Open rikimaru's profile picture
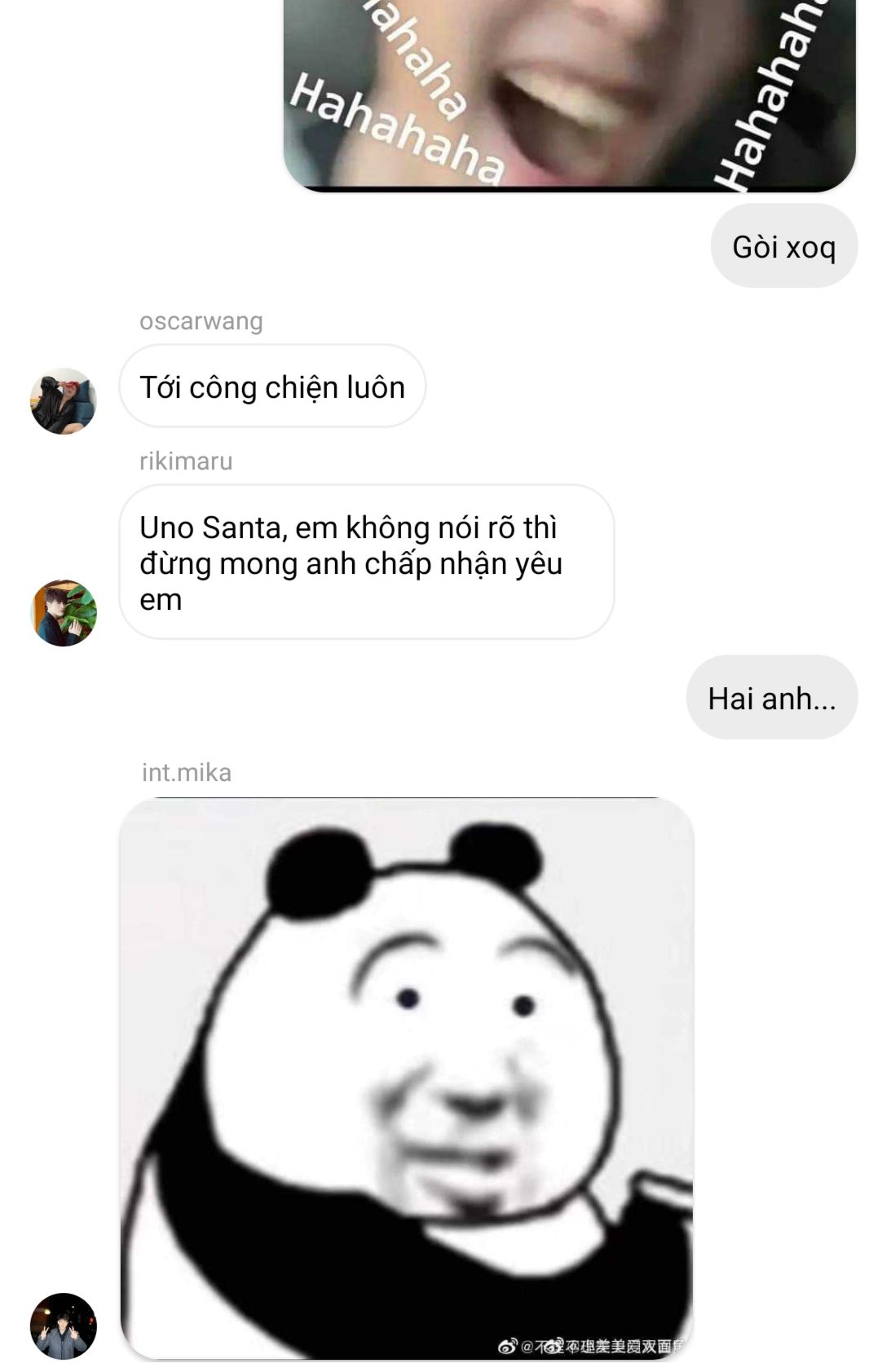The width and height of the screenshot is (878, 1372). (x=64, y=613)
